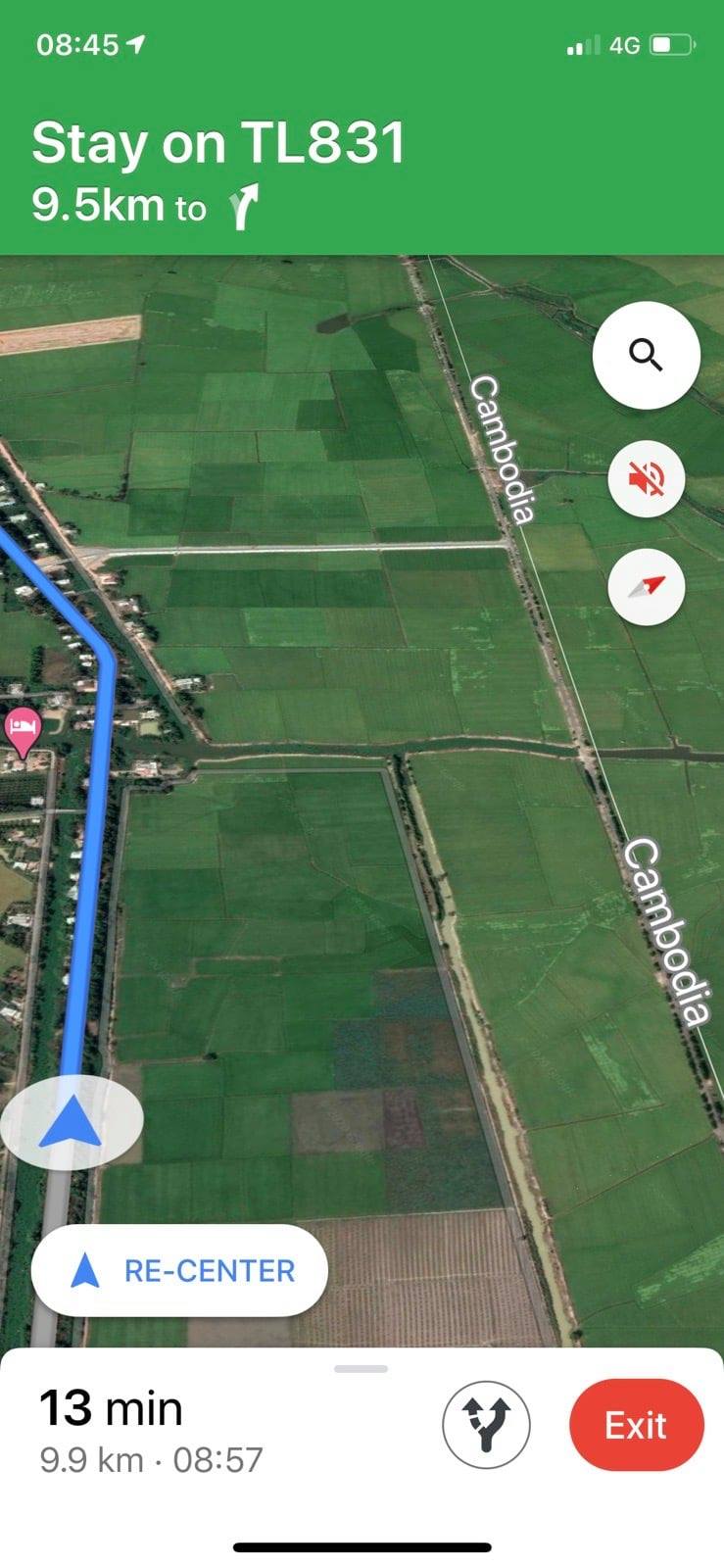Open search along the route
Viewport: 724px width, 1568px height.
[x=646, y=354]
